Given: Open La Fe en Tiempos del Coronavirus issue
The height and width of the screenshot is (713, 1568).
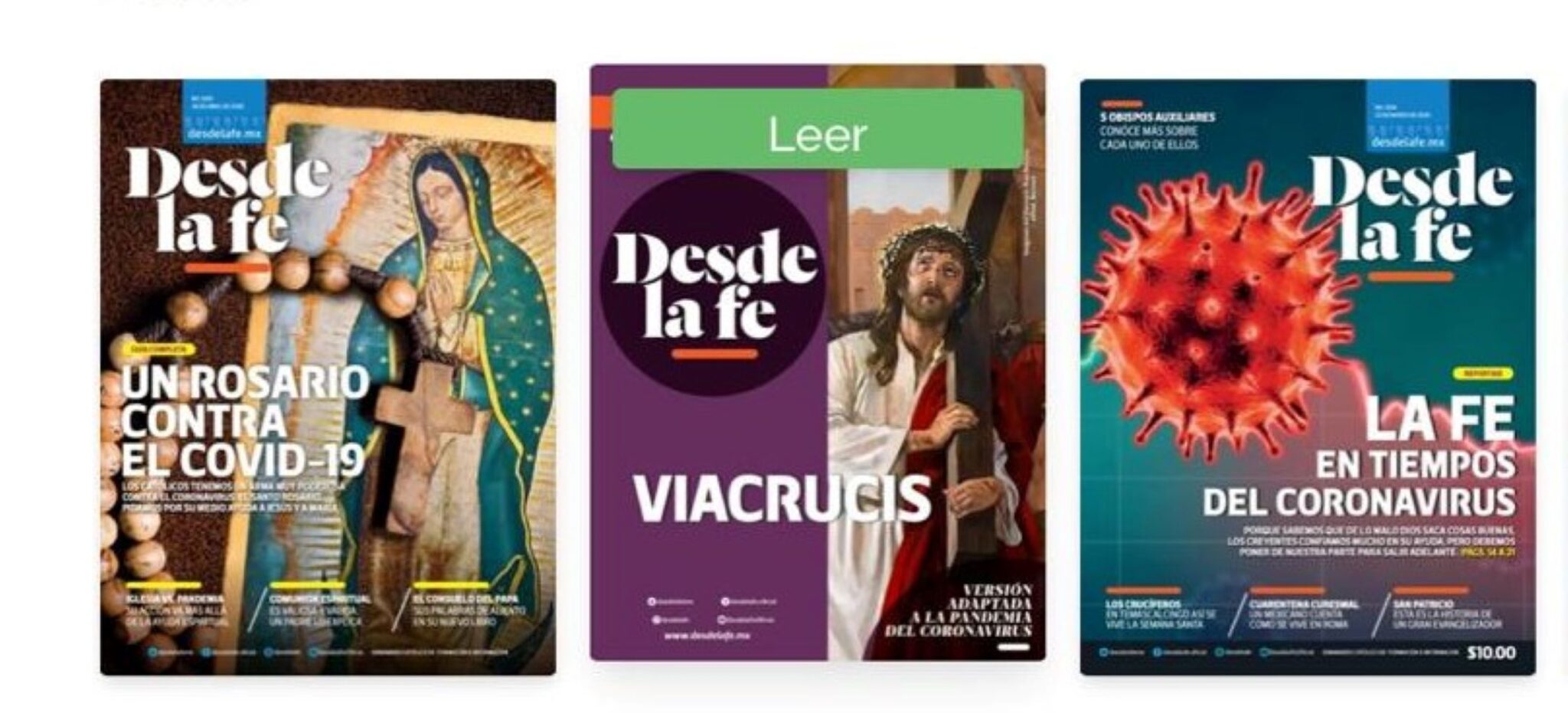Looking at the screenshot, I should (1307, 377).
